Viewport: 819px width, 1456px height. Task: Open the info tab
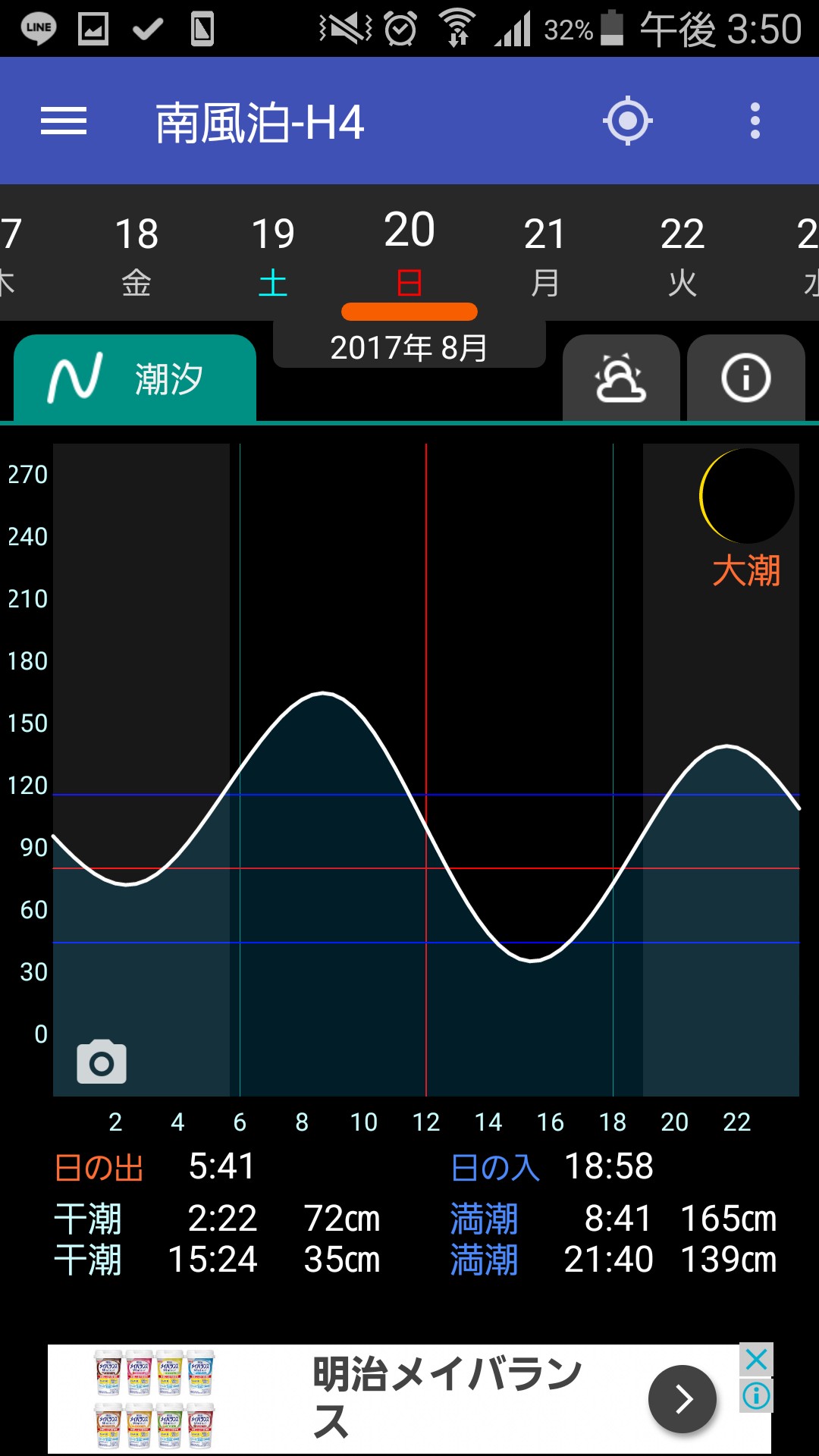click(x=745, y=378)
